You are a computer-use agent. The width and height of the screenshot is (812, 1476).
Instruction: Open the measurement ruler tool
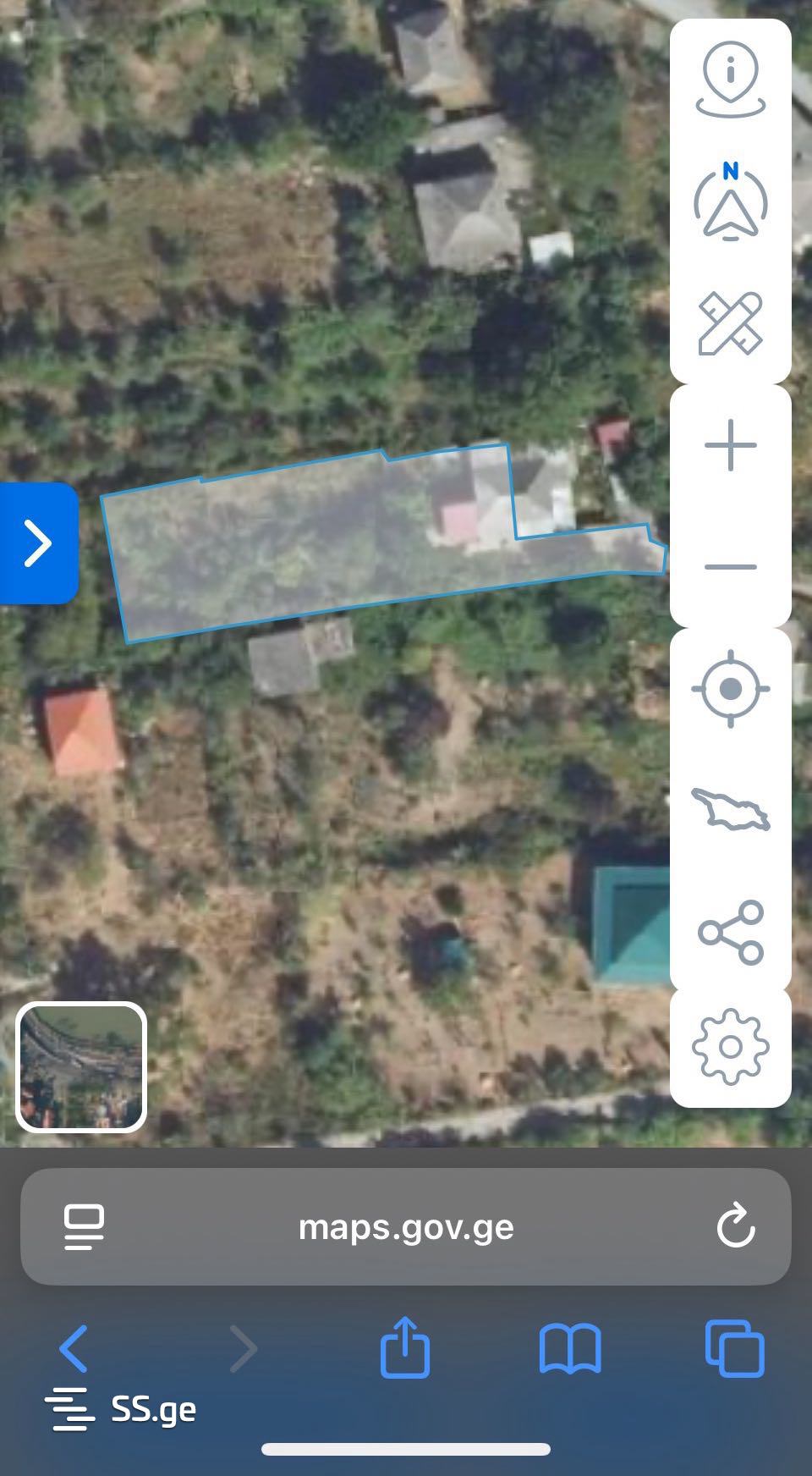tap(731, 323)
